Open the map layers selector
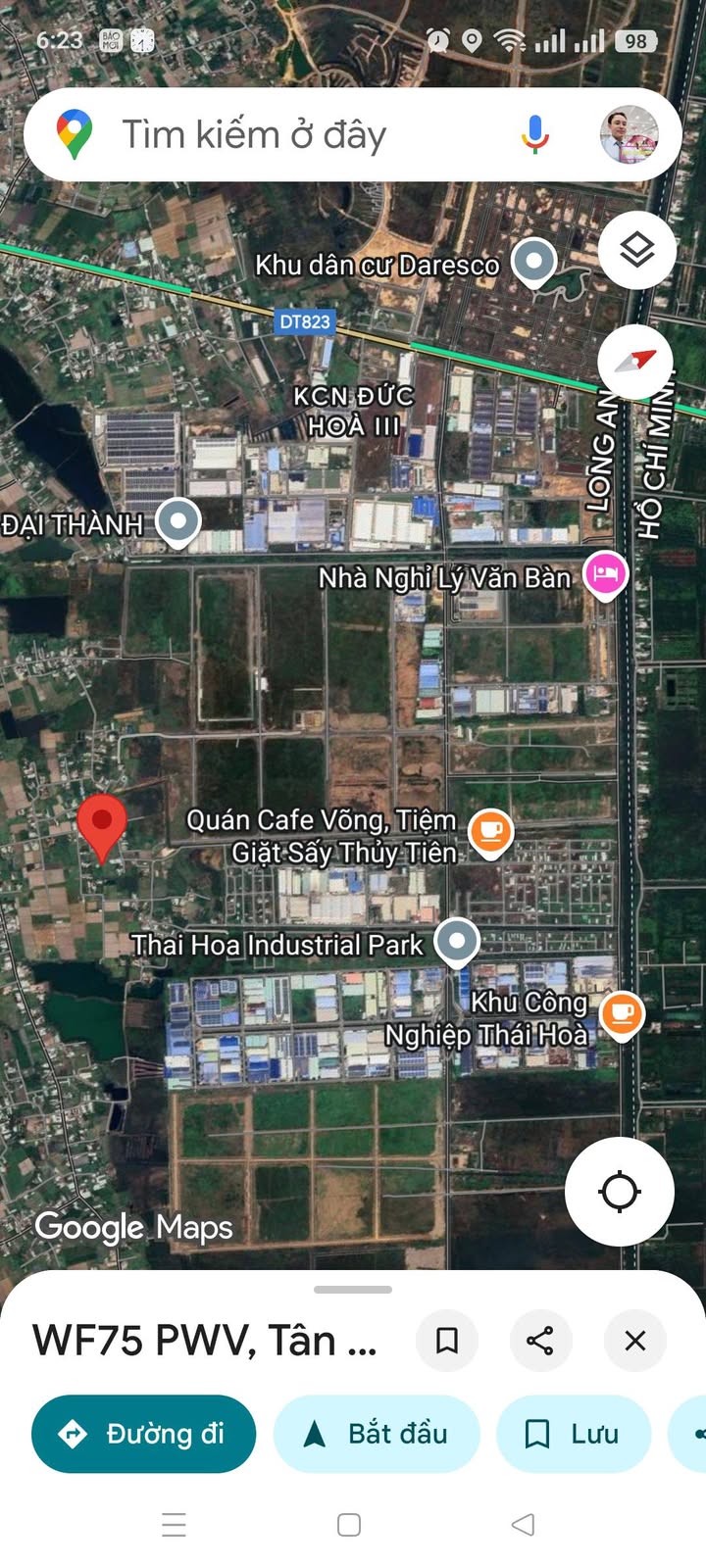Image resolution: width=706 pixels, height=1568 pixels. pos(636,250)
